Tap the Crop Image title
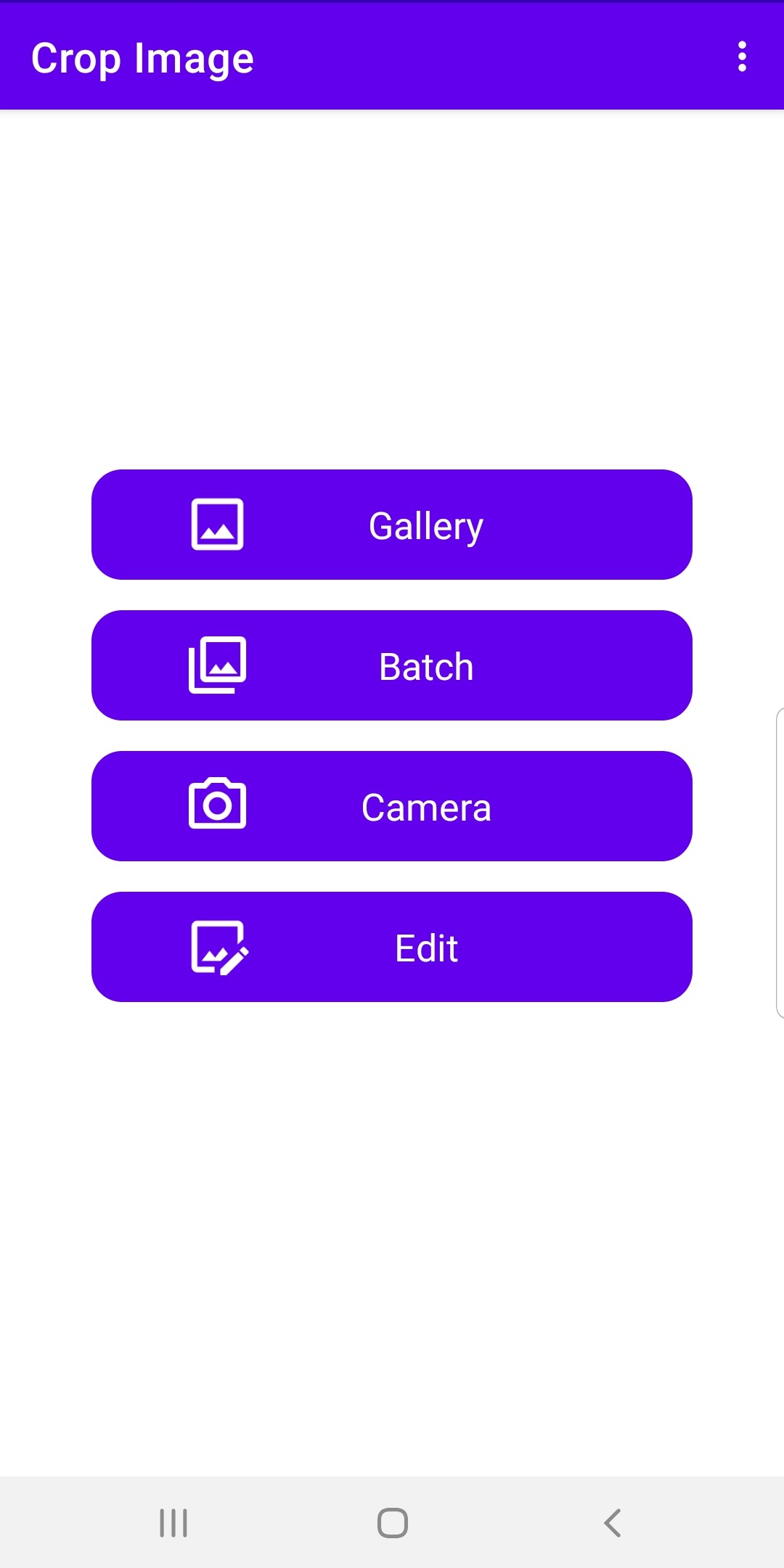784x1568 pixels. coord(142,57)
